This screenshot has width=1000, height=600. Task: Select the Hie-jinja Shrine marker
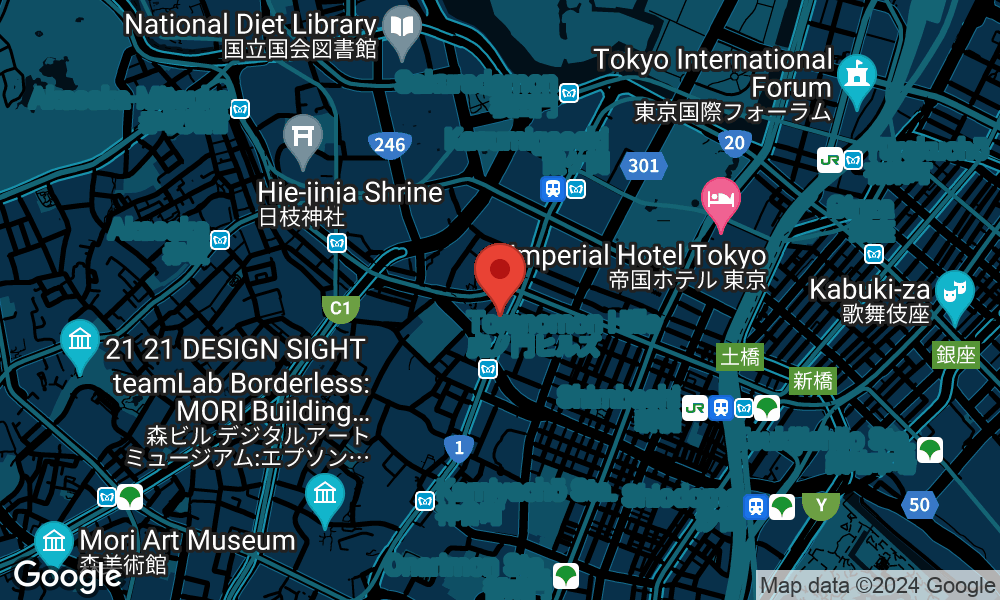(302, 137)
